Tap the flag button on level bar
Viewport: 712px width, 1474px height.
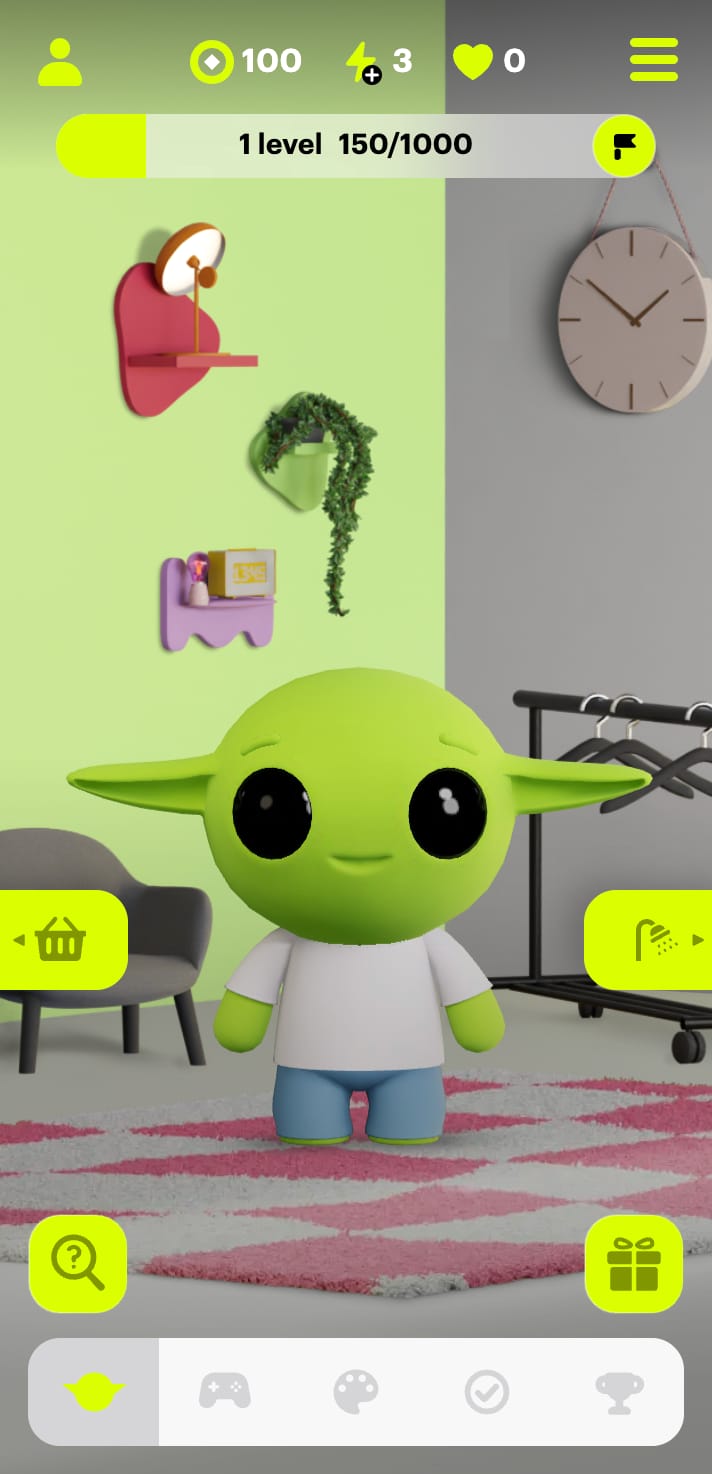tap(624, 146)
